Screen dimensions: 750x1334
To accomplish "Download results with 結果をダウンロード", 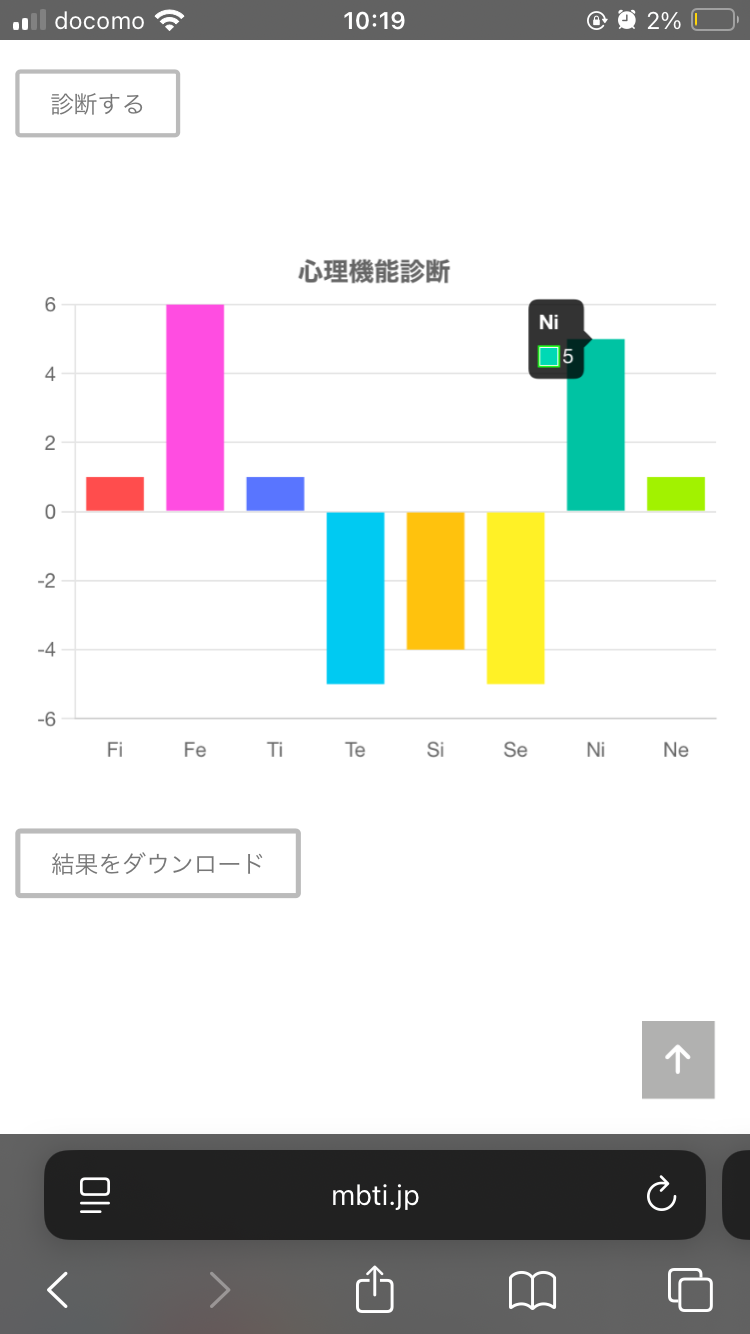I will pyautogui.click(x=157, y=863).
